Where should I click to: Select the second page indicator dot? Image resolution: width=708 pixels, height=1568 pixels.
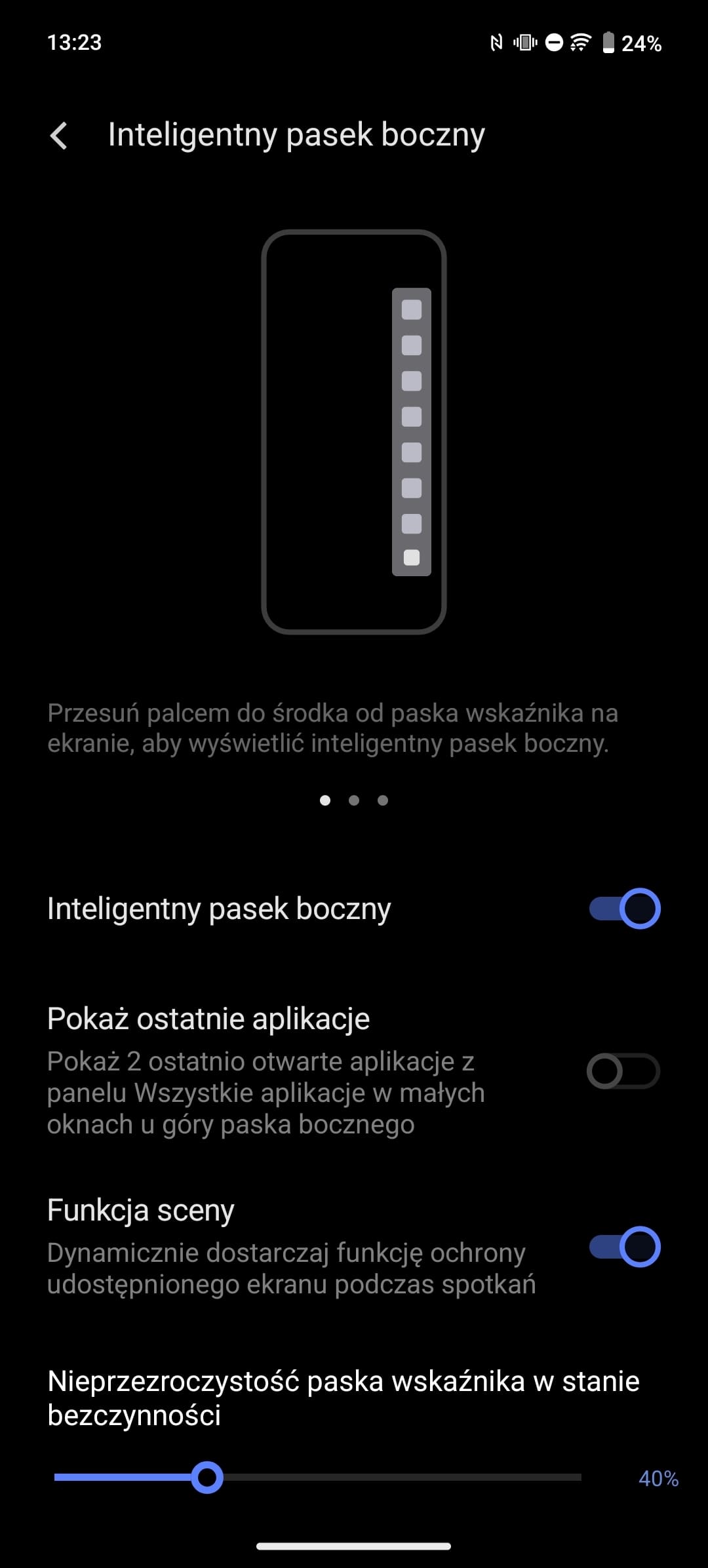[354, 800]
